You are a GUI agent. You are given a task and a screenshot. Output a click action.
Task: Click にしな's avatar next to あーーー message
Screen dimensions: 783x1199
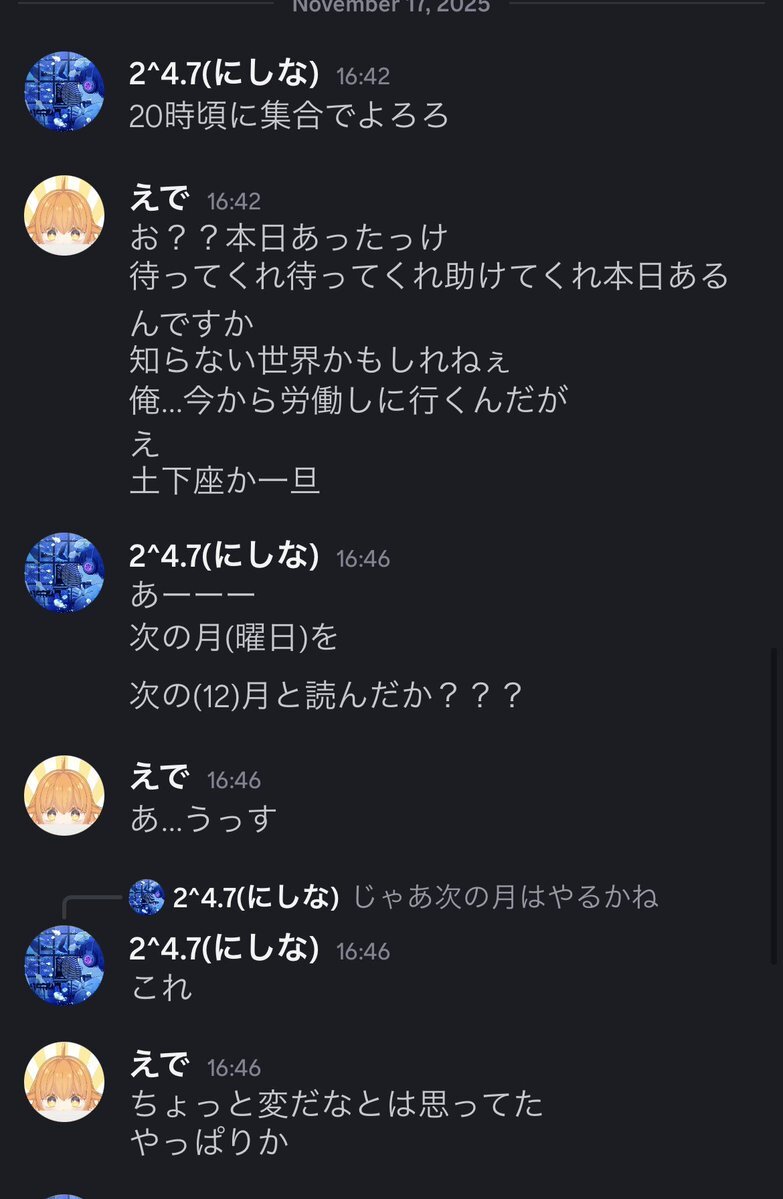click(x=64, y=573)
